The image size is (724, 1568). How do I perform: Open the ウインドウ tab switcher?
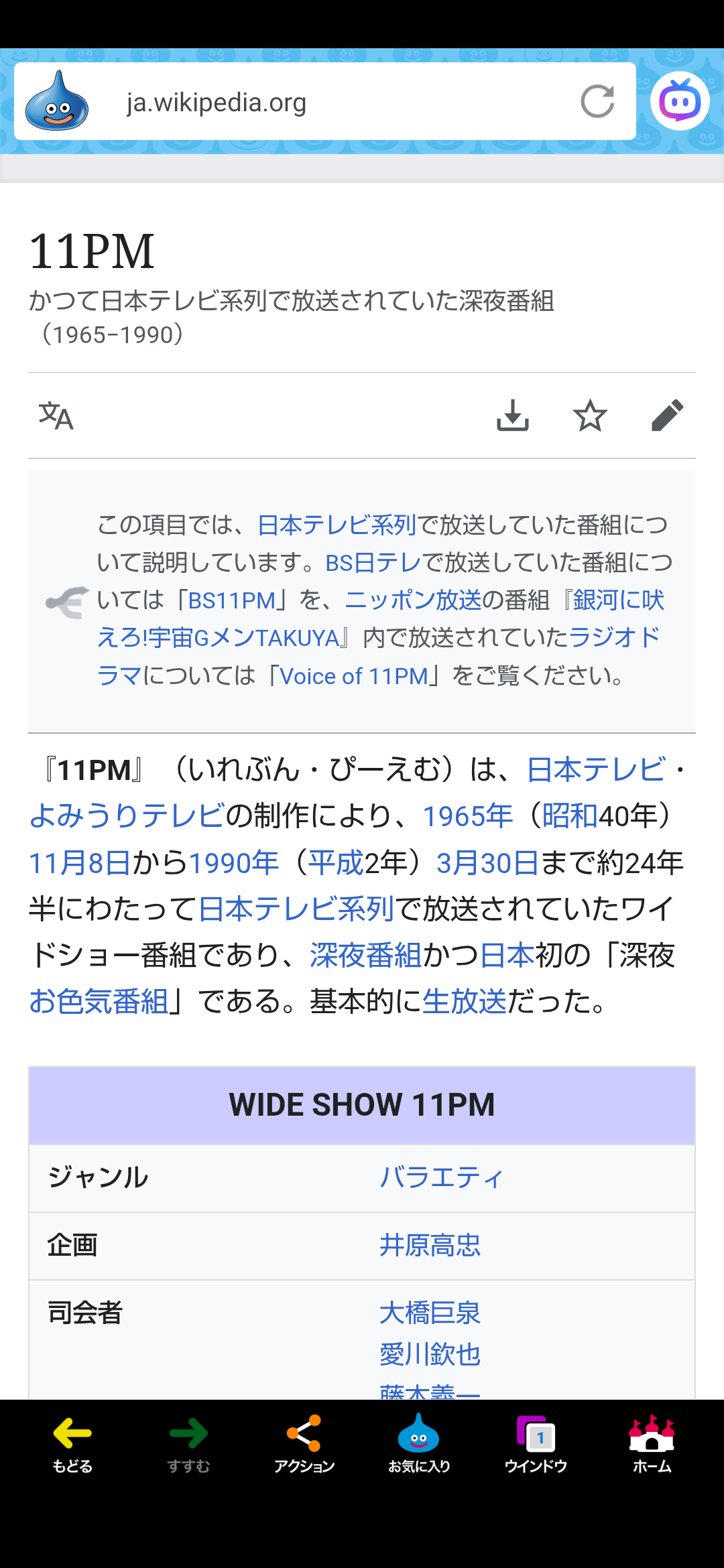pos(536,1444)
